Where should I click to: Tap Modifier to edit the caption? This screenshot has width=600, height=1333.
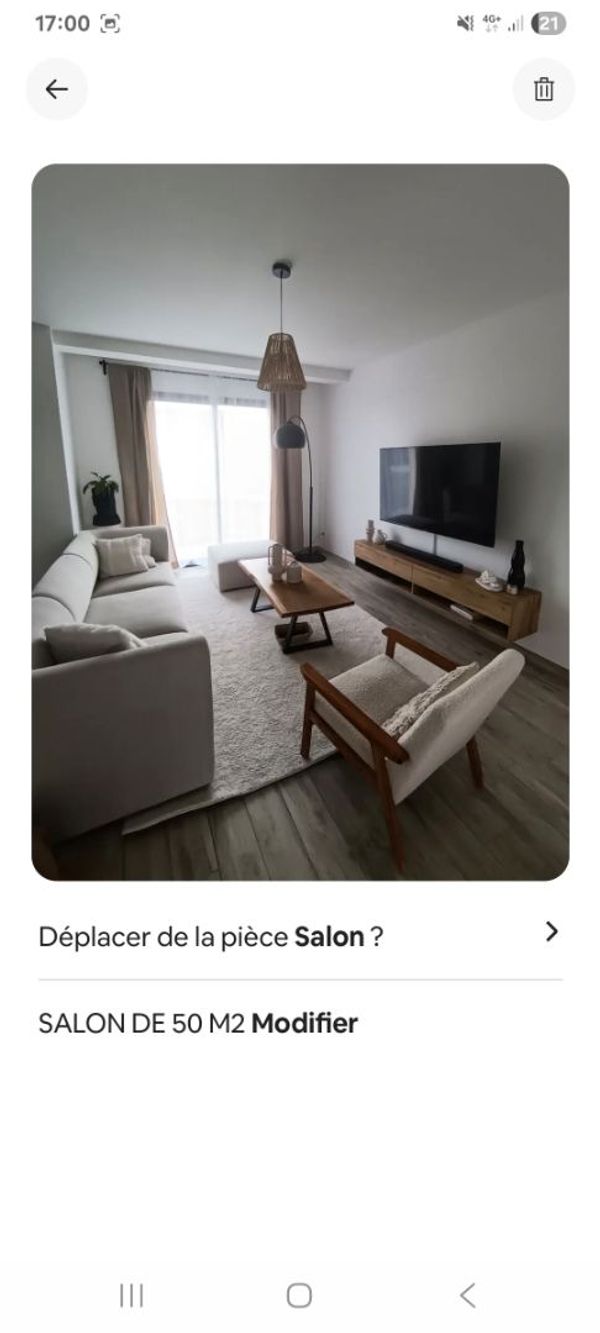pos(304,1024)
